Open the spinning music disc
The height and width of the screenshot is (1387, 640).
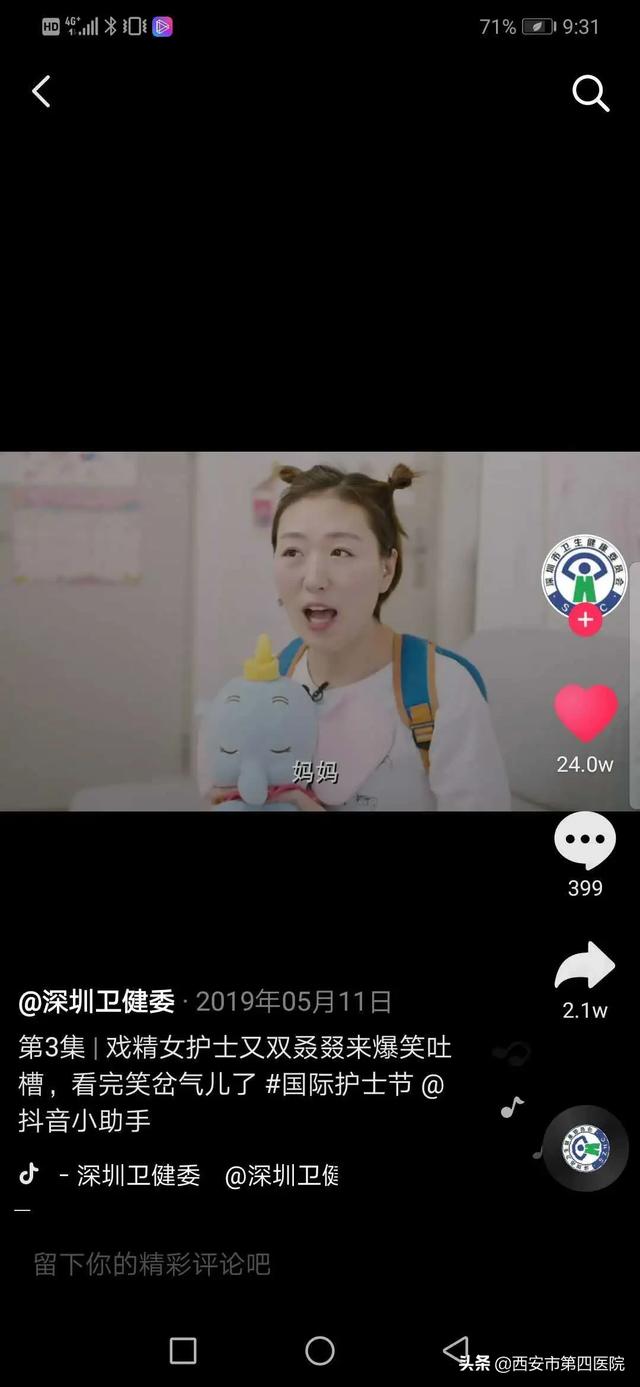point(585,1148)
